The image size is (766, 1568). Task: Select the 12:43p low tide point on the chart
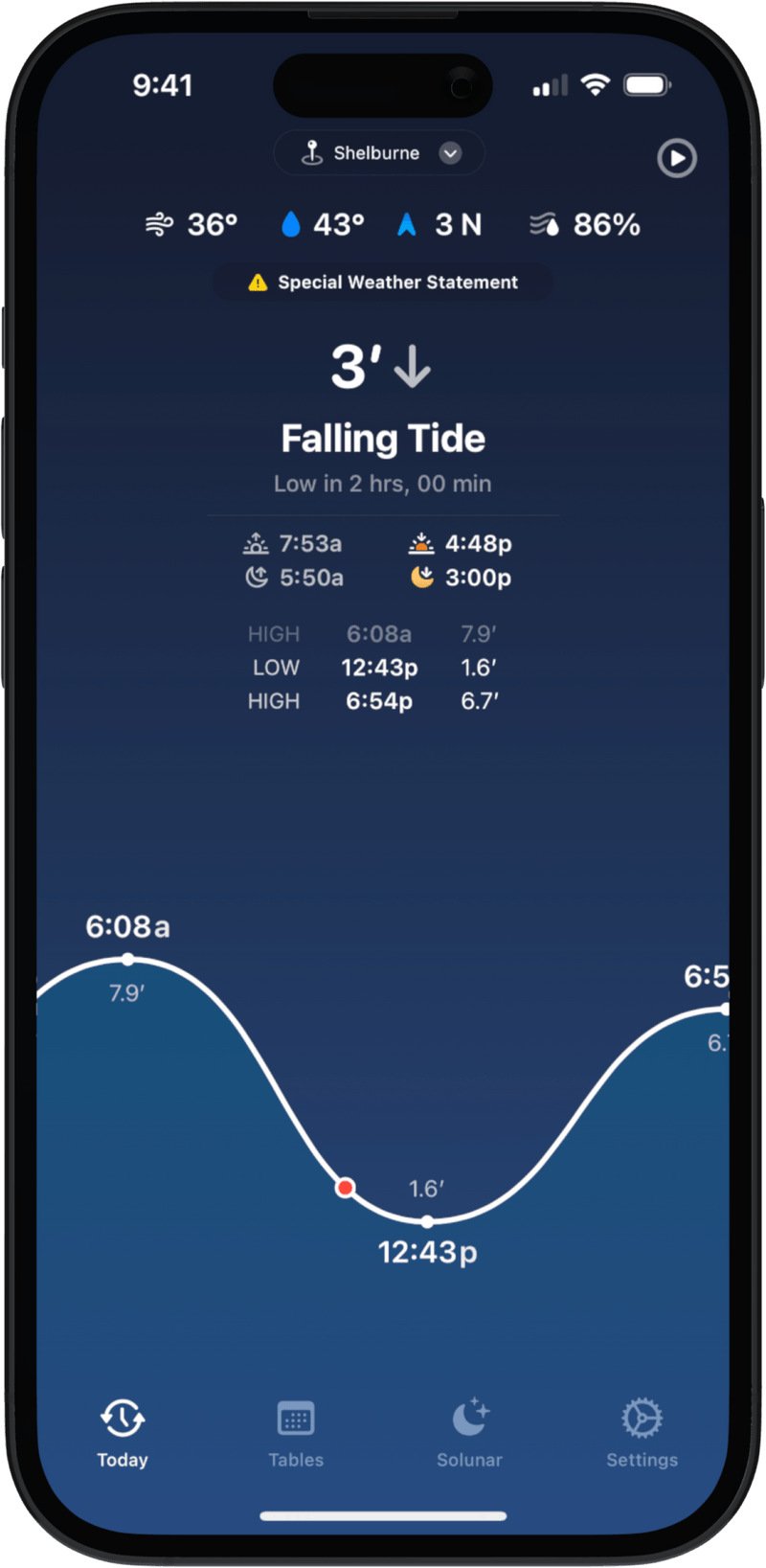[x=427, y=1220]
